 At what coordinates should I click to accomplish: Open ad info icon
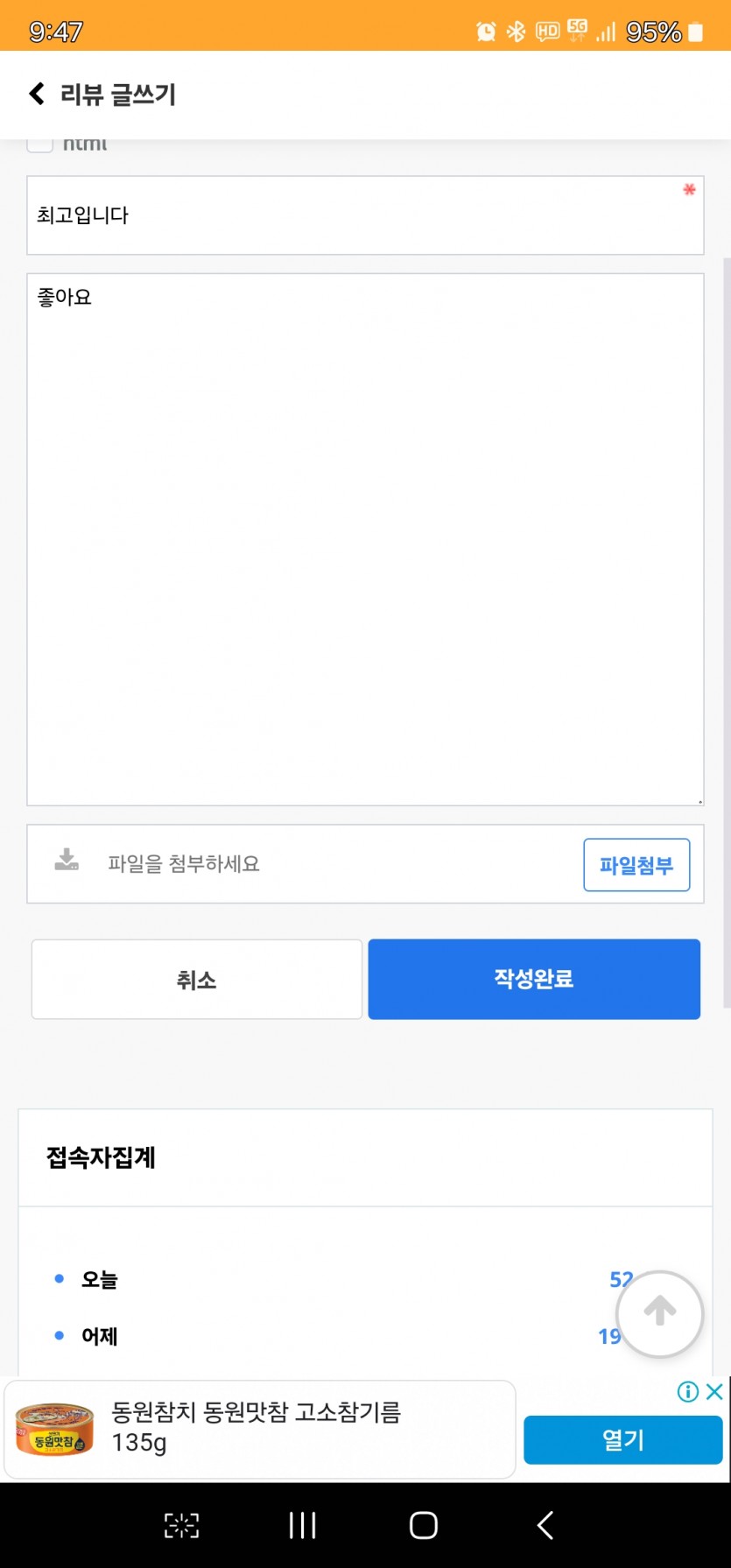(688, 1392)
